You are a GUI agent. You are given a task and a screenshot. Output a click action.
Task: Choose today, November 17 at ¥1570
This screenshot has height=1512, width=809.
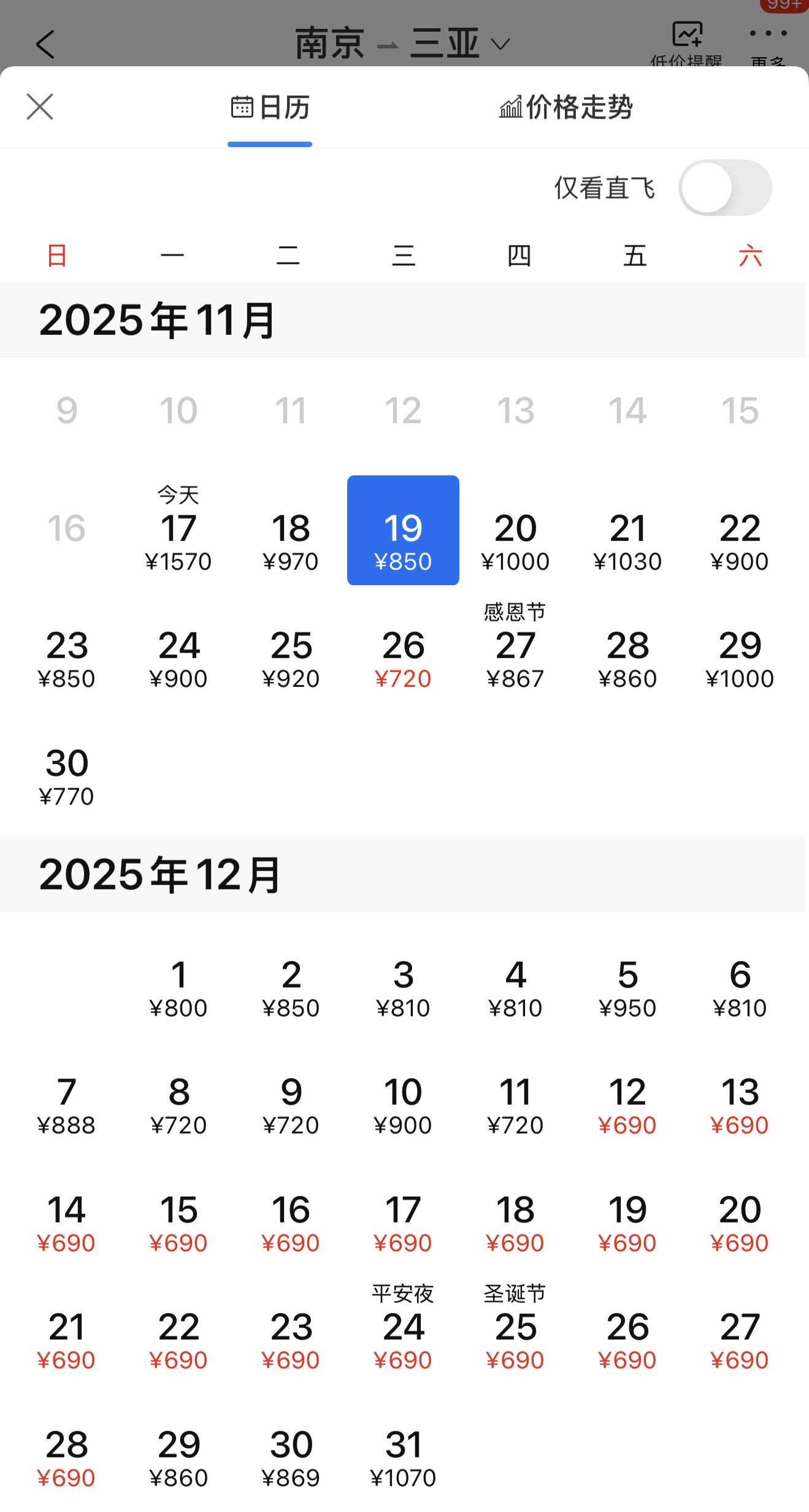pos(178,540)
